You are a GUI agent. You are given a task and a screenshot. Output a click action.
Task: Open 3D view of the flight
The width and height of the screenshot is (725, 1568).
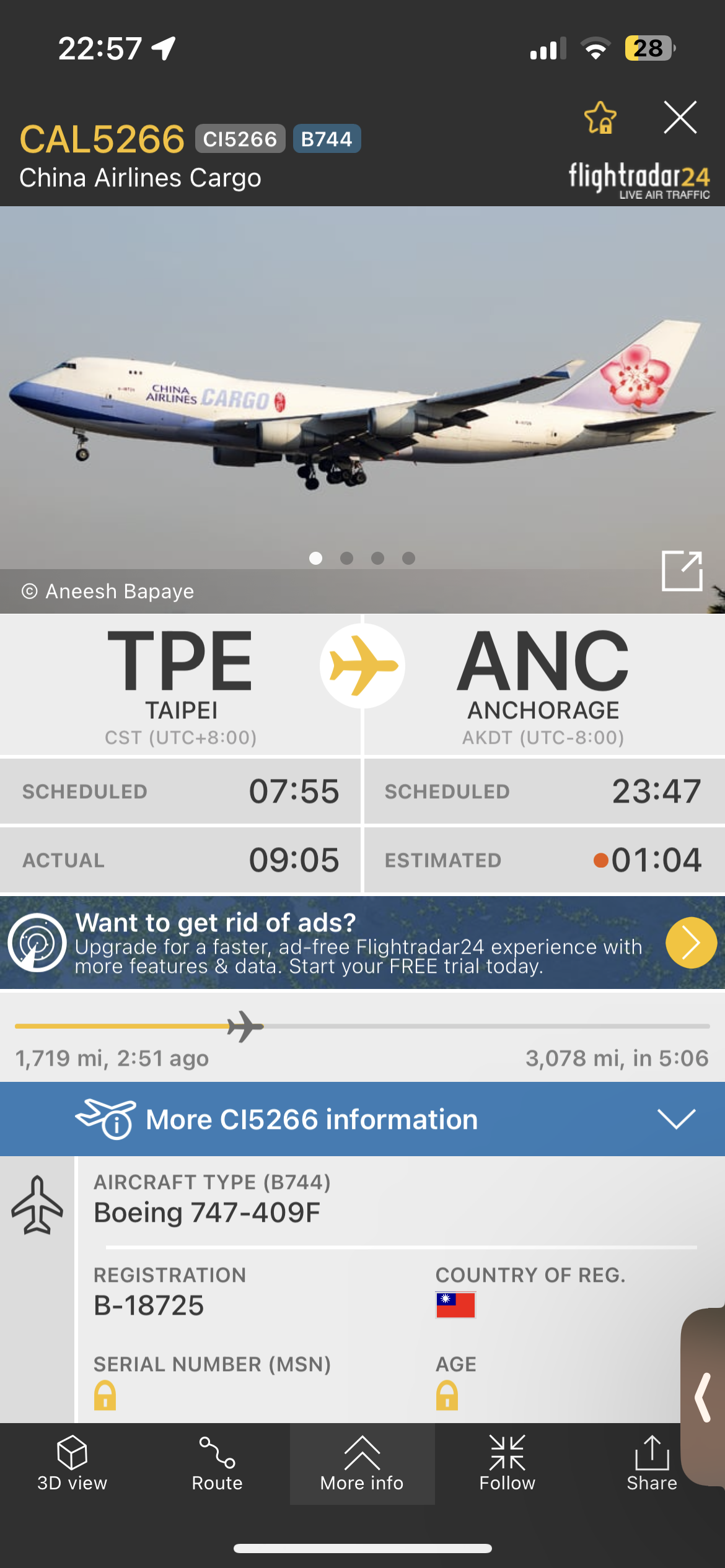[x=72, y=1463]
